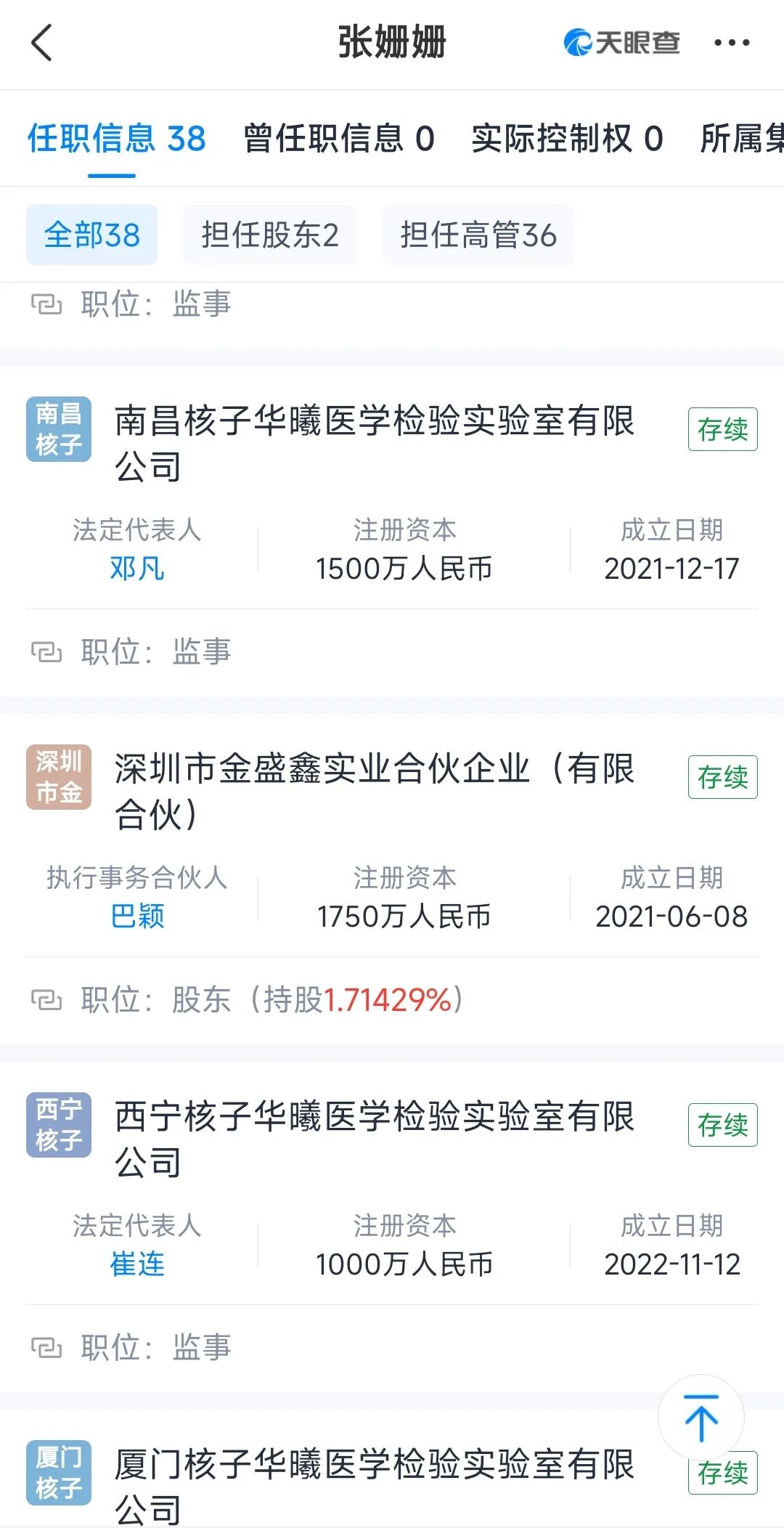This screenshot has height=1528, width=784.
Task: Open the three-dot overflow menu
Action: click(x=731, y=43)
